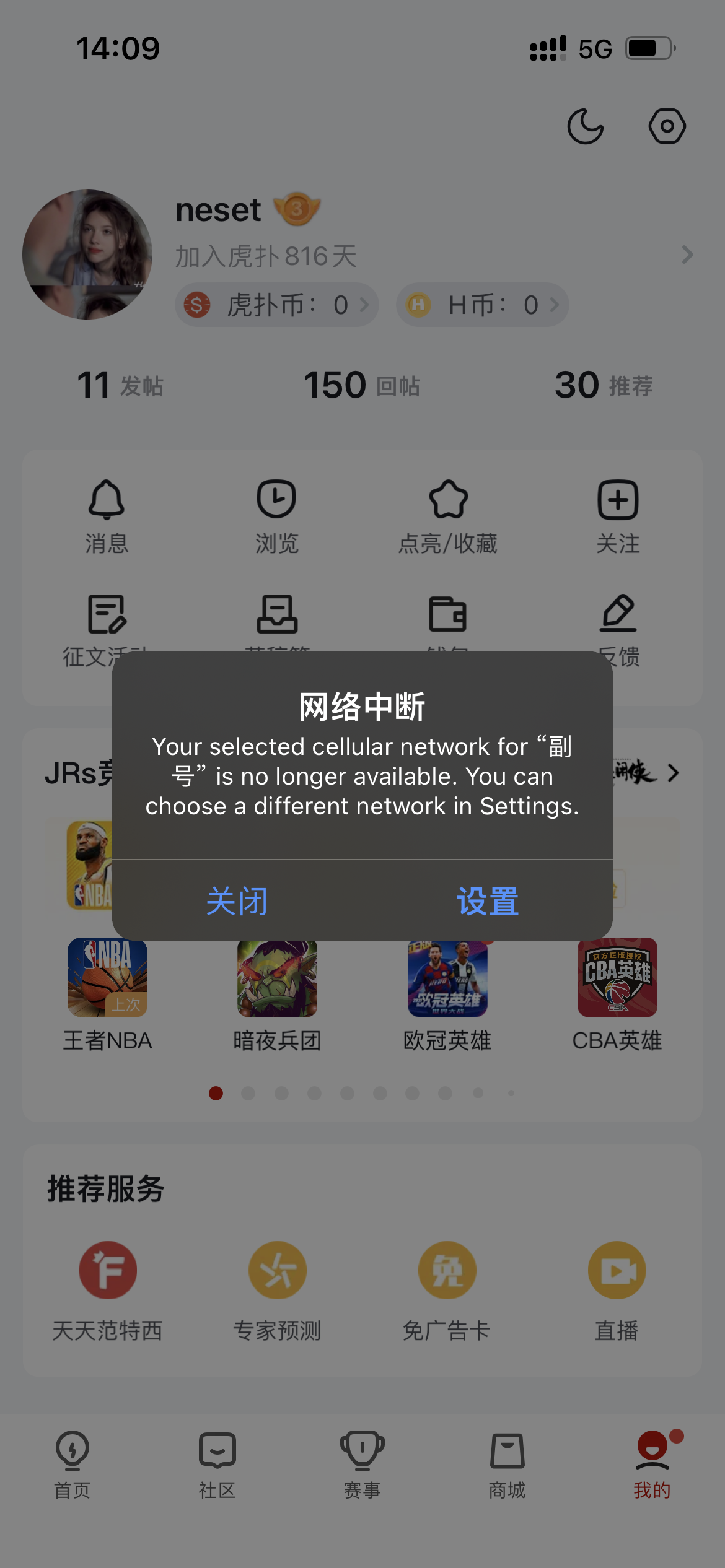Open the 关注 following list
Screen dimensions: 725x1568
point(618,515)
